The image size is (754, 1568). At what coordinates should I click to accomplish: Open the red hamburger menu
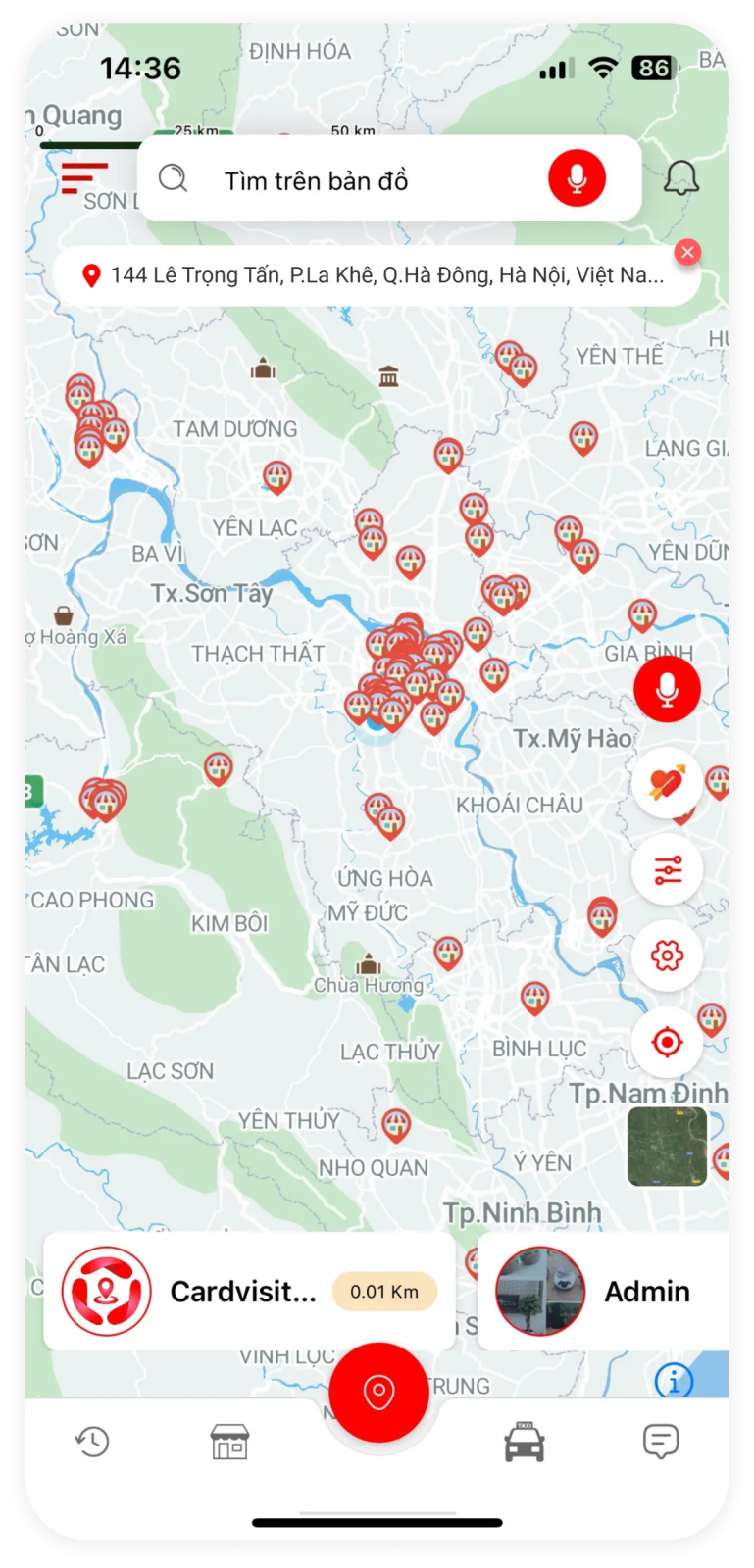(83, 177)
